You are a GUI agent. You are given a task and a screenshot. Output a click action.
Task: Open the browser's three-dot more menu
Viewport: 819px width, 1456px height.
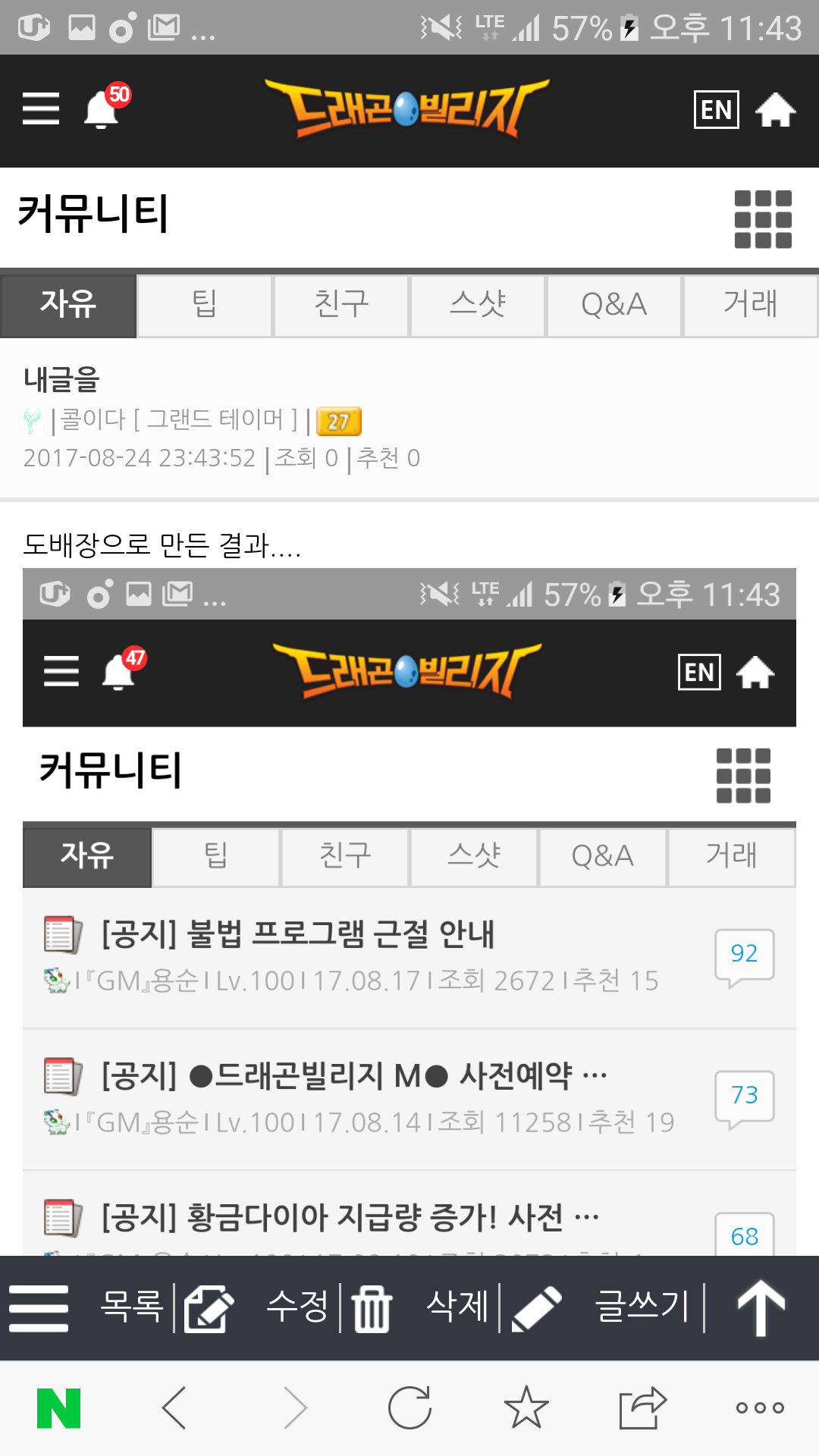pos(760,1407)
